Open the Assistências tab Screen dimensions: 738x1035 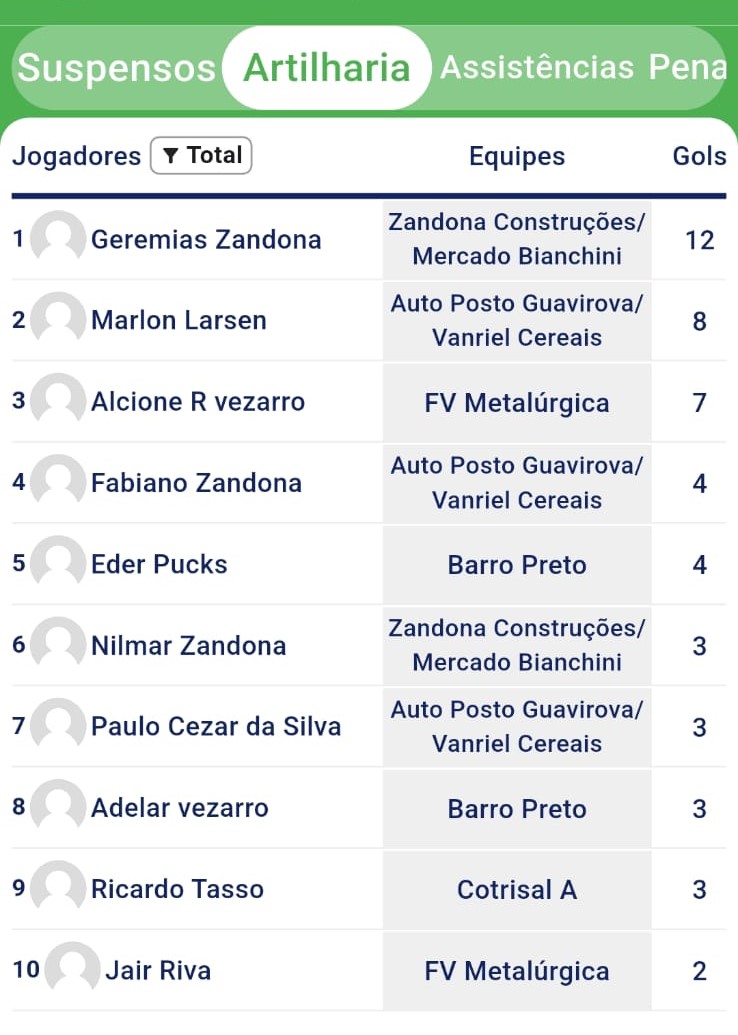pos(537,68)
